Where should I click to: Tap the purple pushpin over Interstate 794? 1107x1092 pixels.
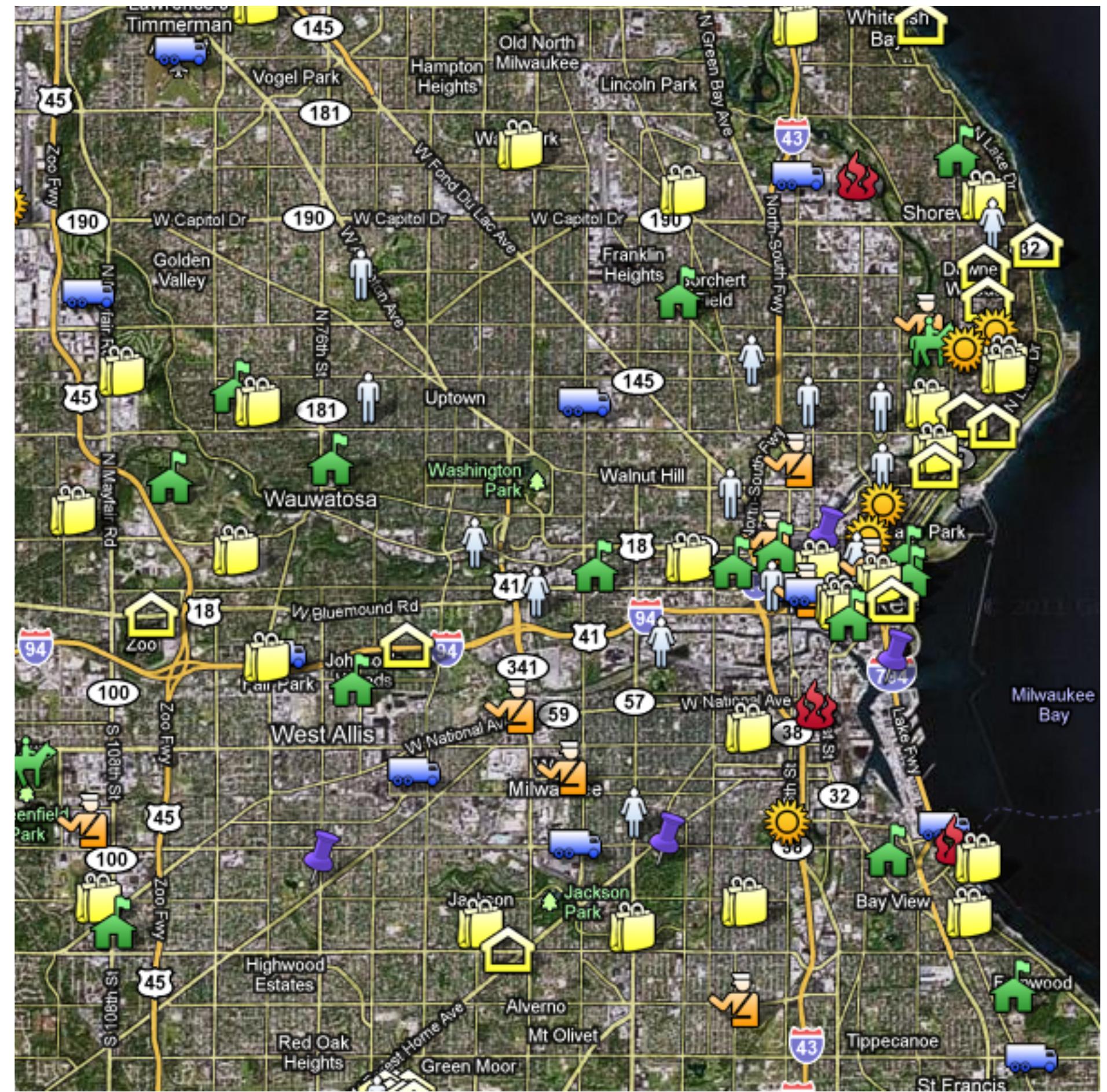pyautogui.click(x=896, y=648)
